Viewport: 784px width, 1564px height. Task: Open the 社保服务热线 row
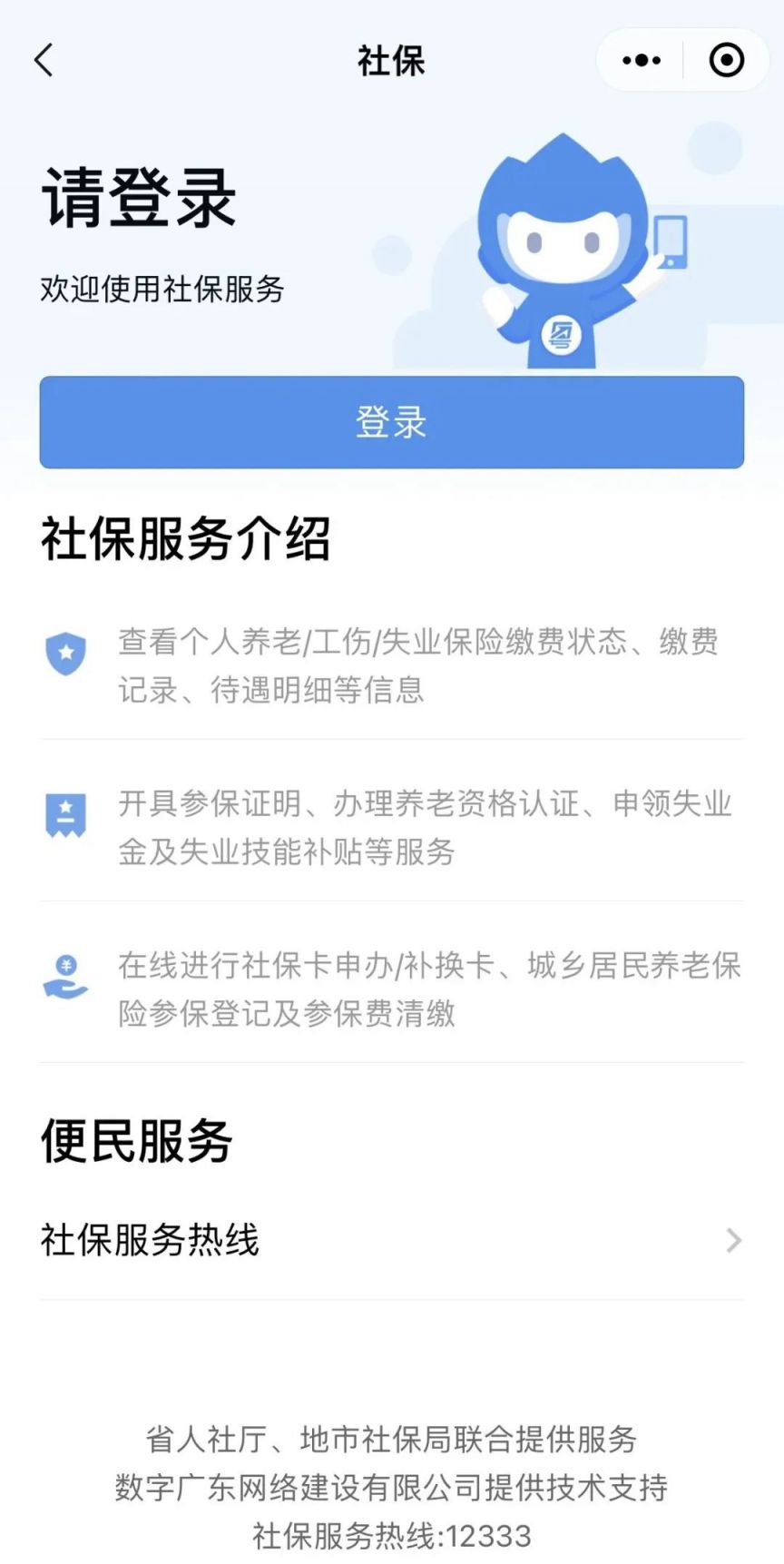pyautogui.click(x=391, y=1240)
